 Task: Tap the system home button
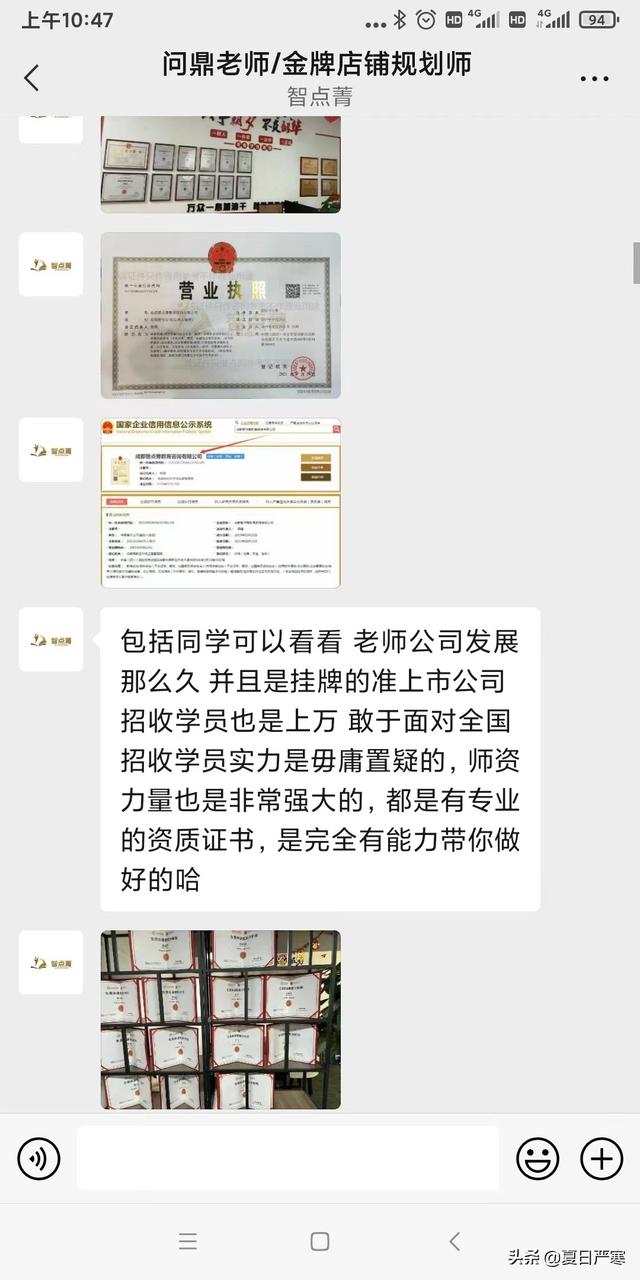click(x=320, y=1242)
